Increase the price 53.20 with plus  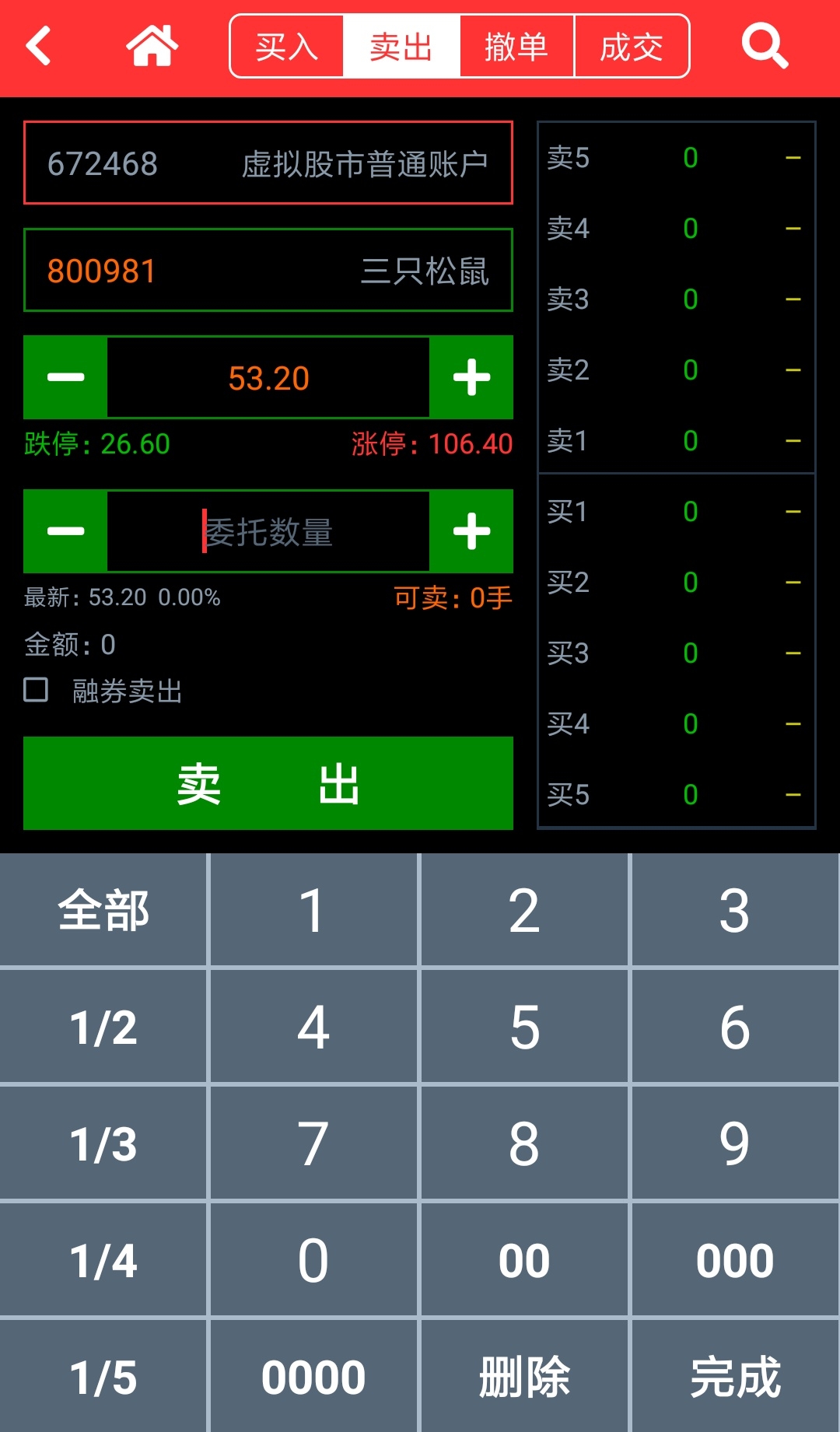[x=471, y=377]
